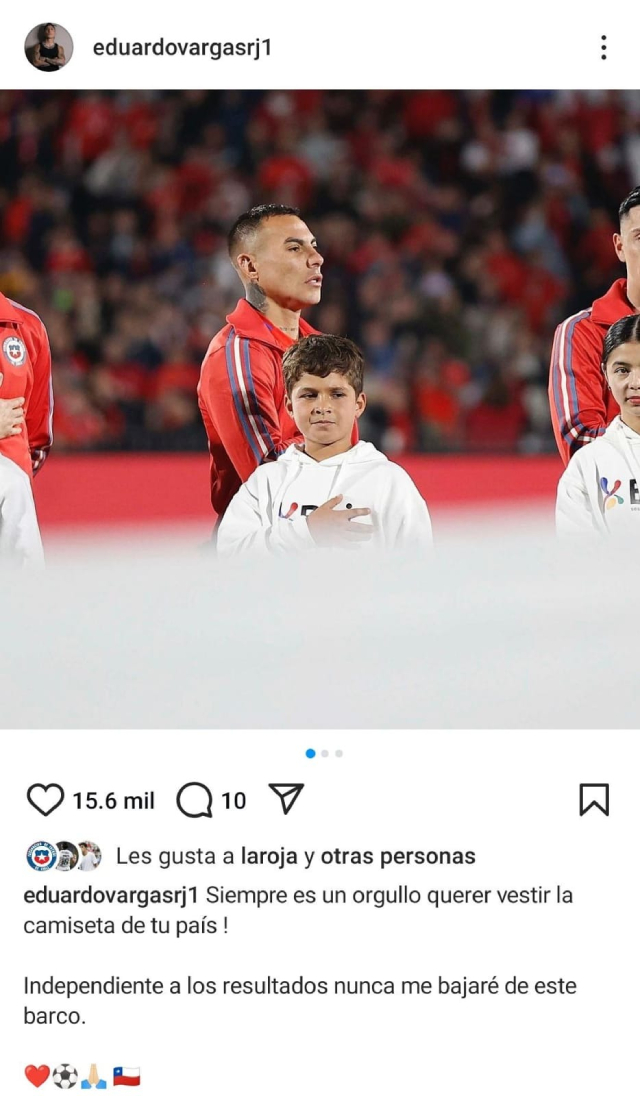
Task: Like this post with the heart icon
Action: point(45,800)
